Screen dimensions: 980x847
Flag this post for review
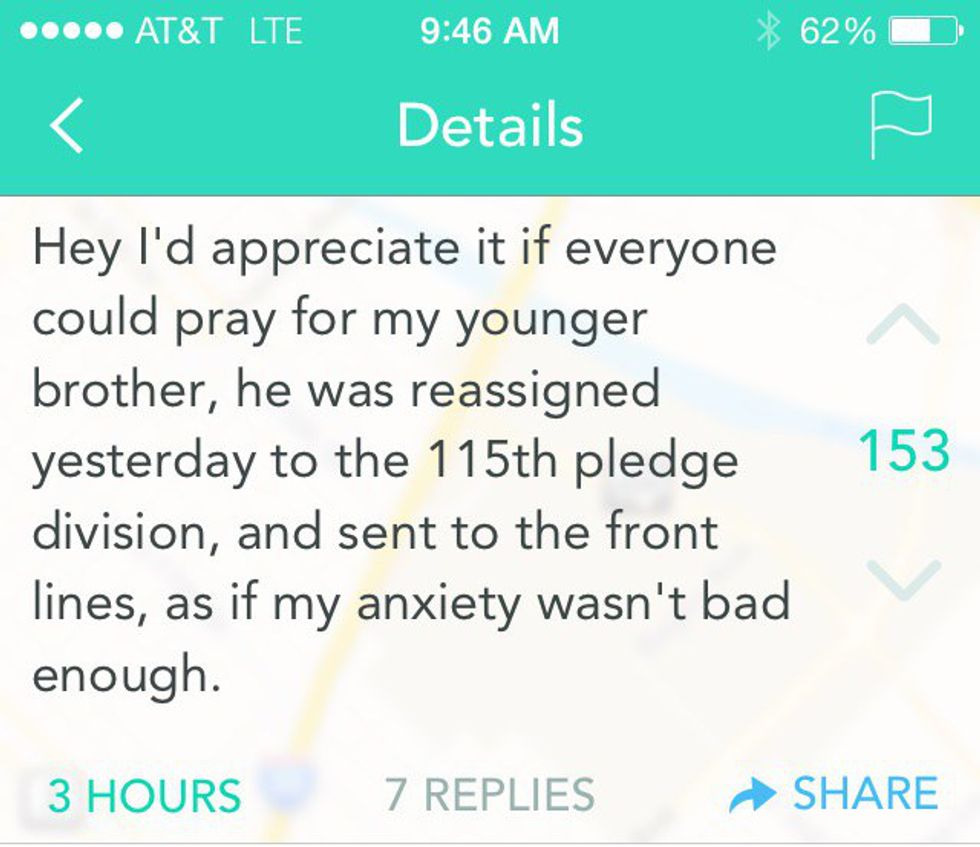click(900, 126)
